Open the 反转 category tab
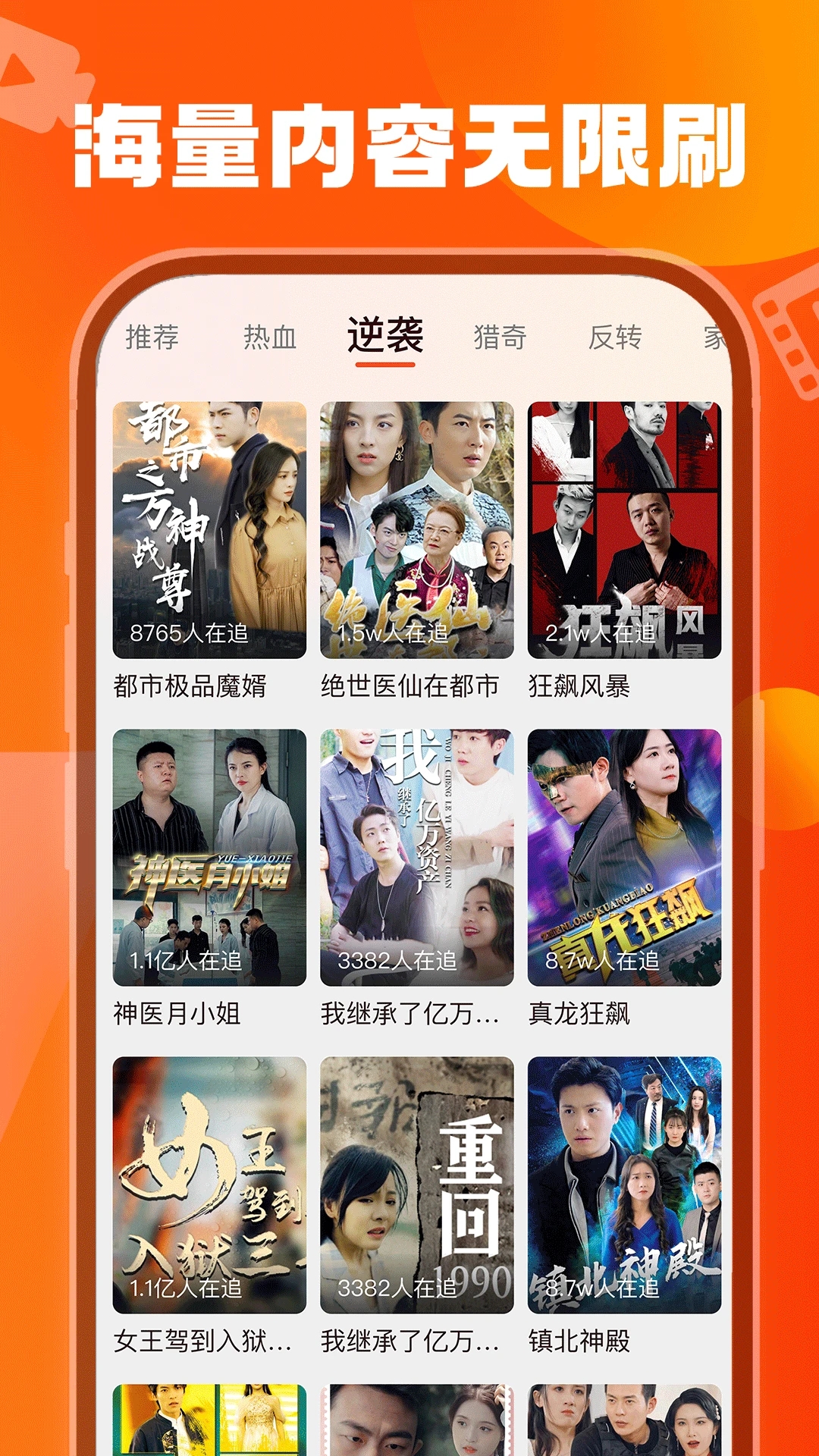 (617, 339)
